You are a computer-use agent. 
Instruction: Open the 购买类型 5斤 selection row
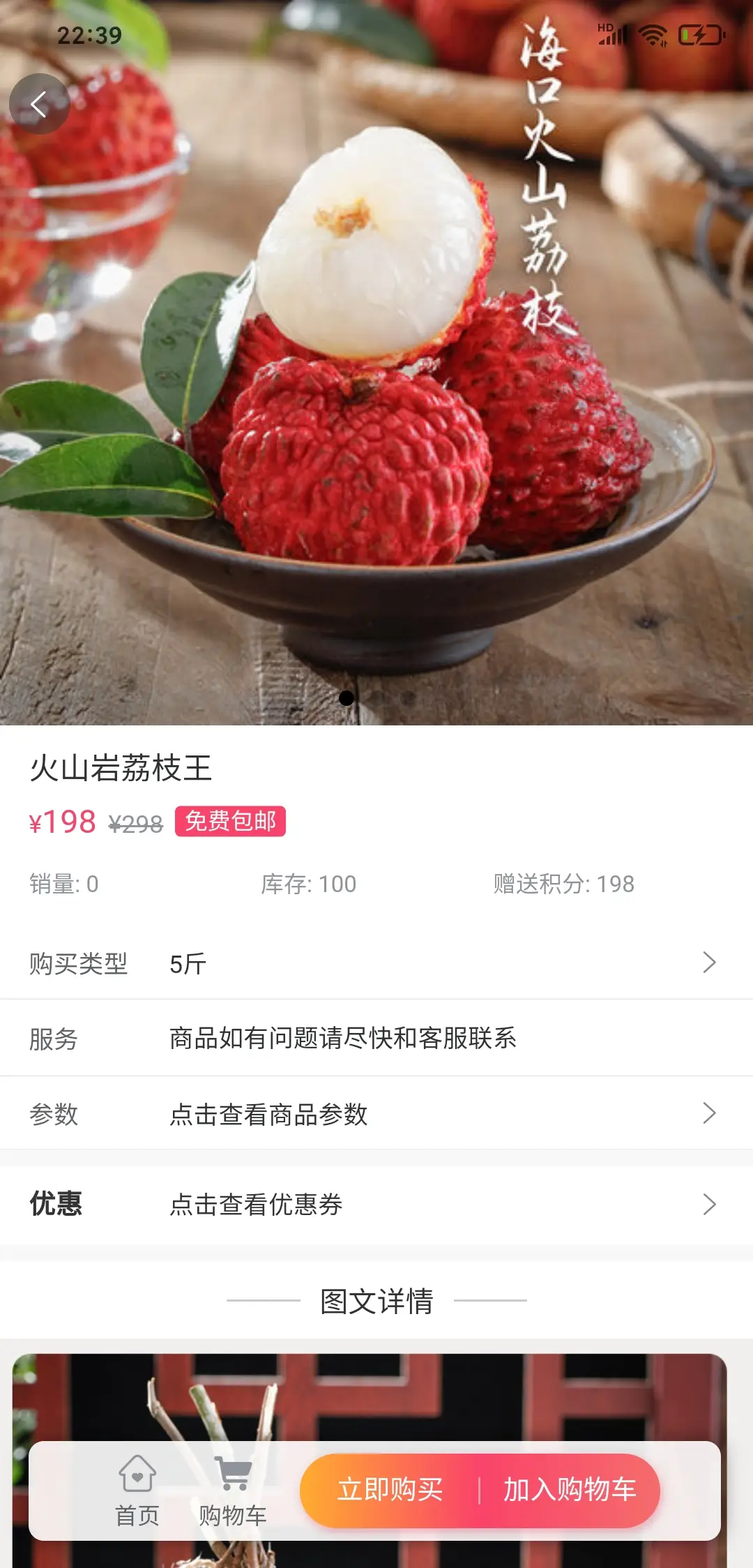click(376, 963)
